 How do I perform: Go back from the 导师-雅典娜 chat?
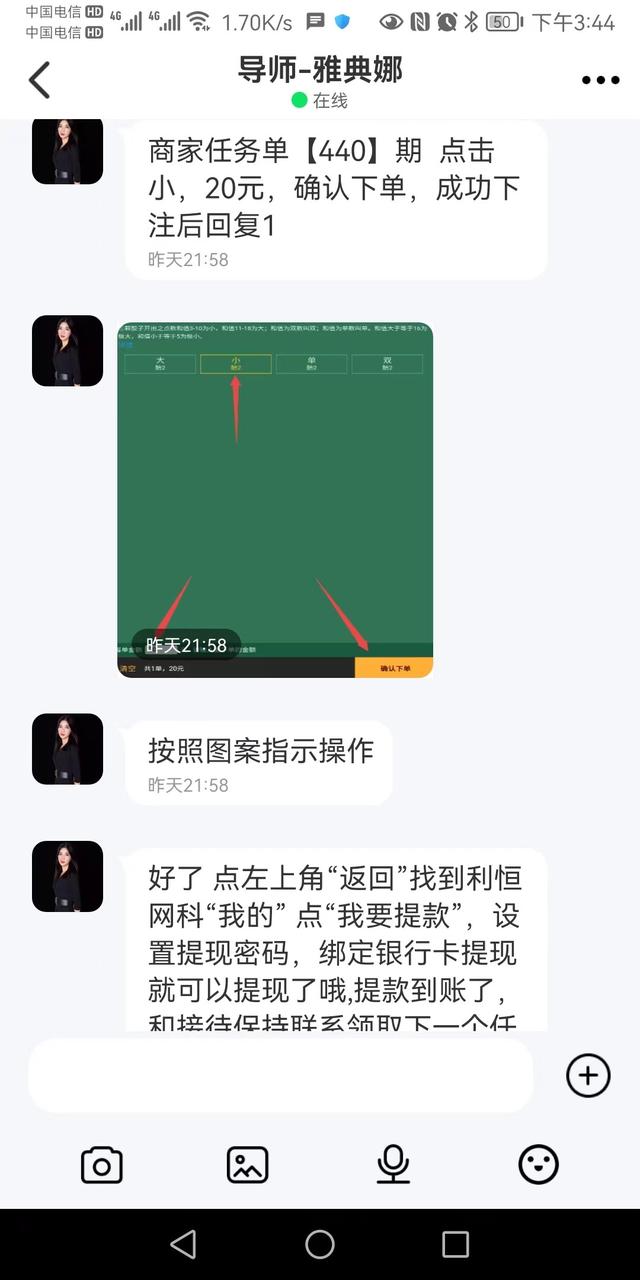39,80
